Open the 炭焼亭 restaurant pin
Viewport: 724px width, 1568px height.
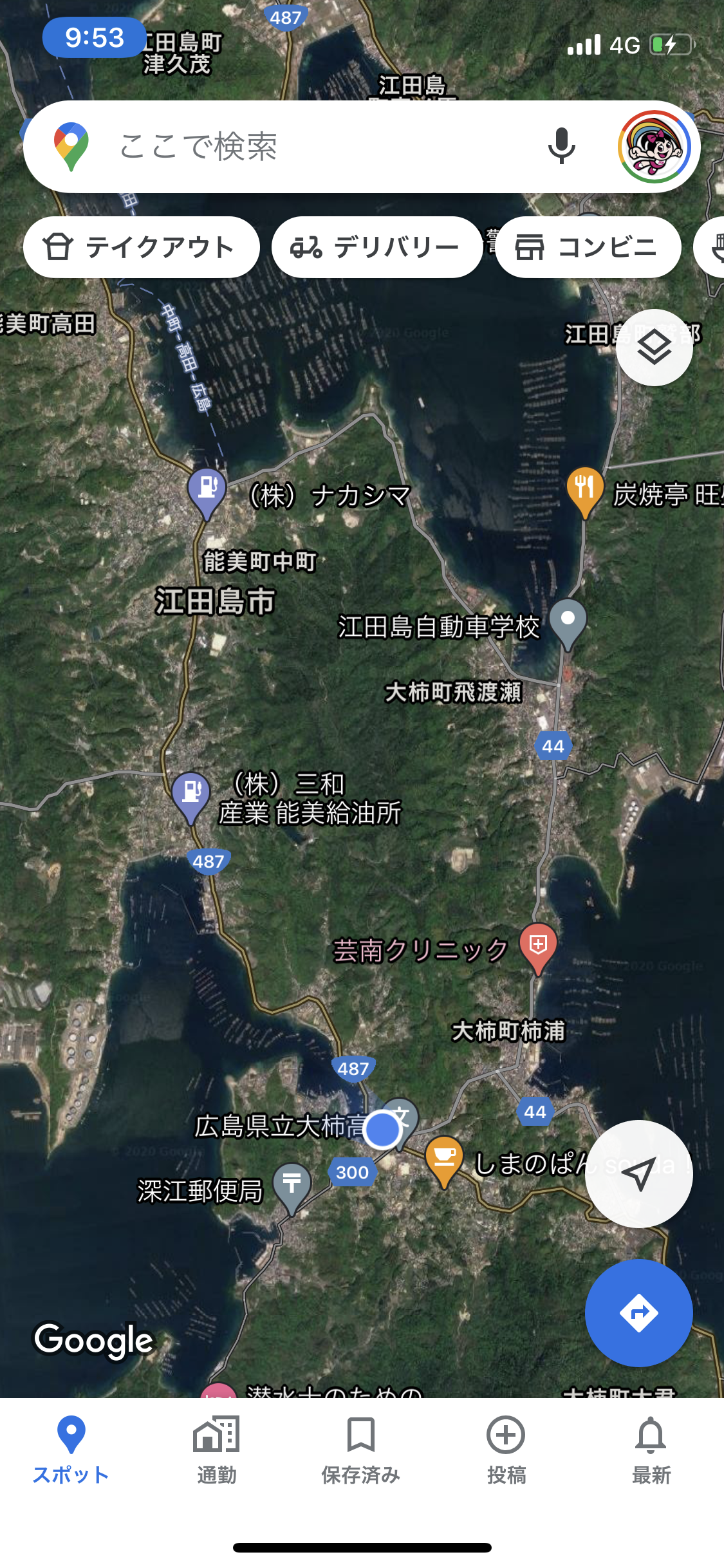point(584,487)
